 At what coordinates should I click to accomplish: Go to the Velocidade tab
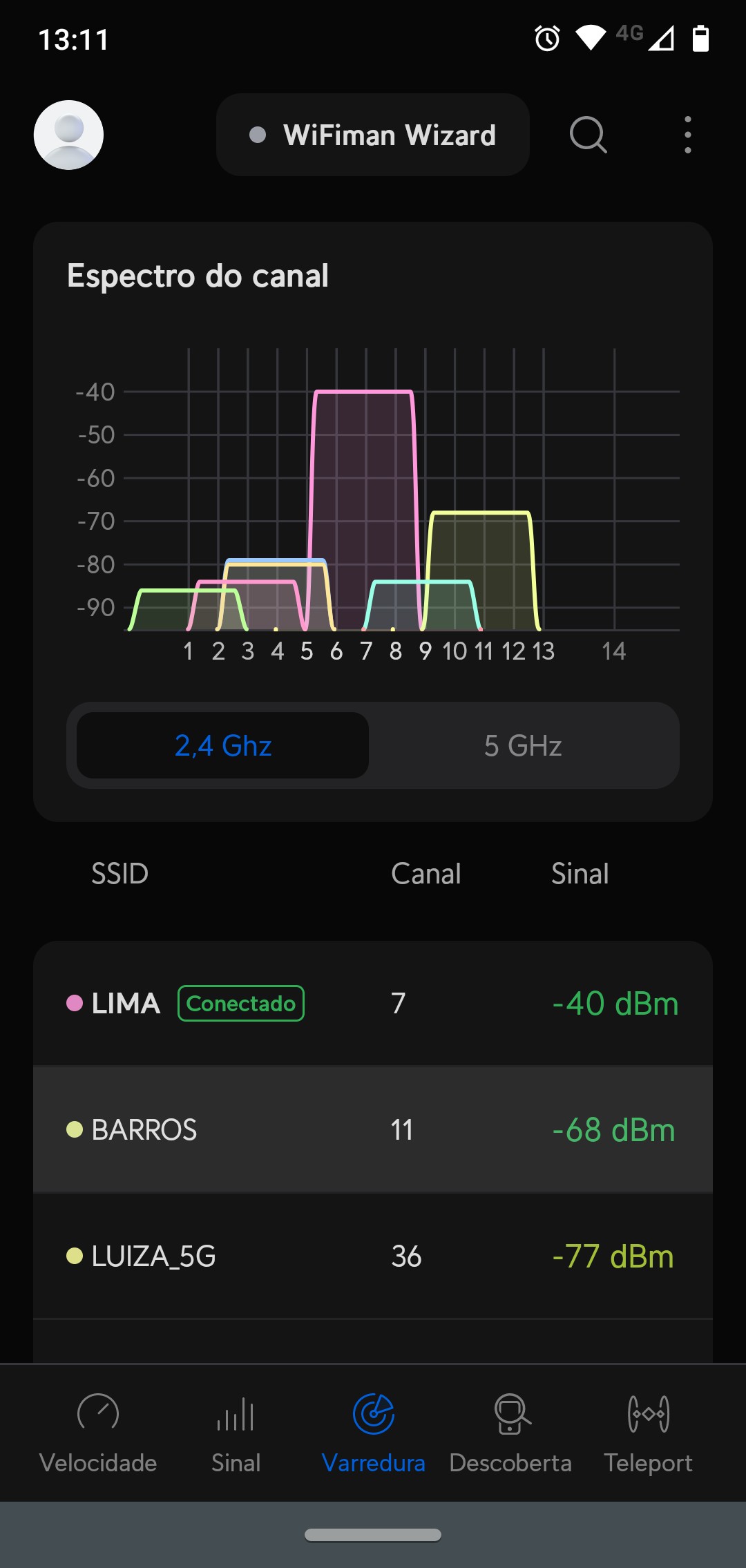pos(98,1433)
